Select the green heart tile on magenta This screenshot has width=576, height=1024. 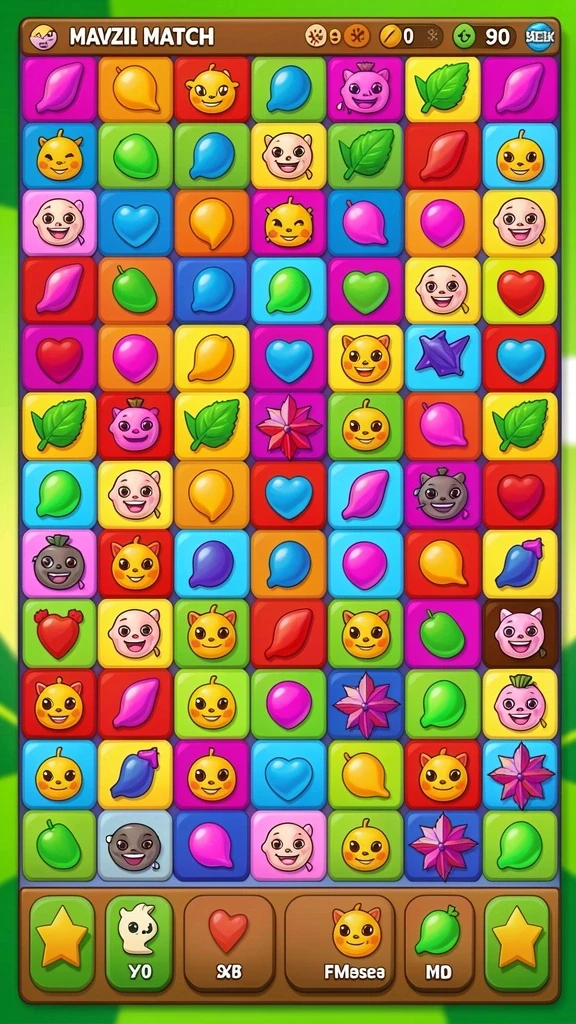click(366, 290)
